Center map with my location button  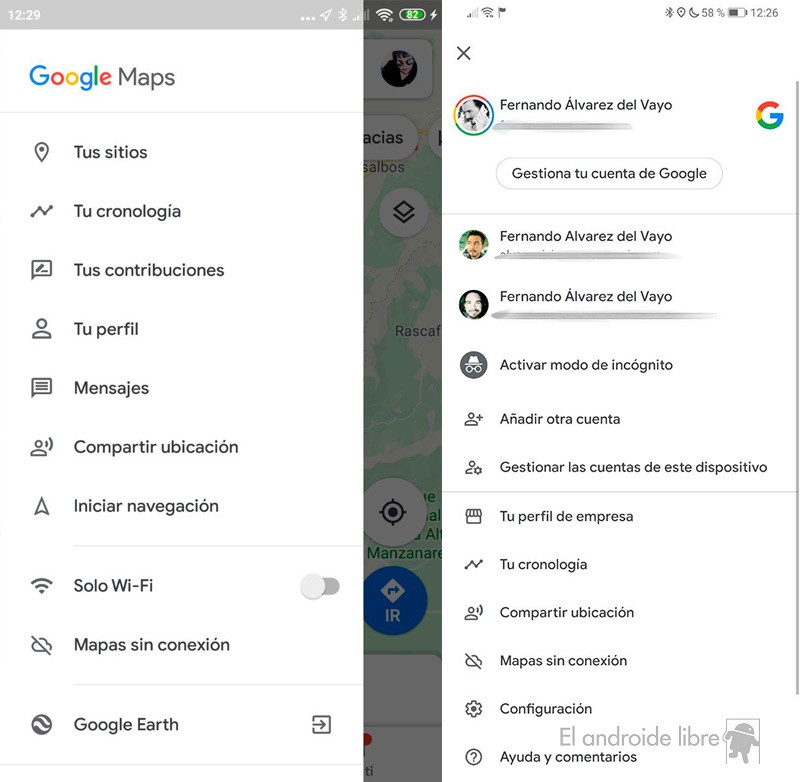(x=393, y=513)
